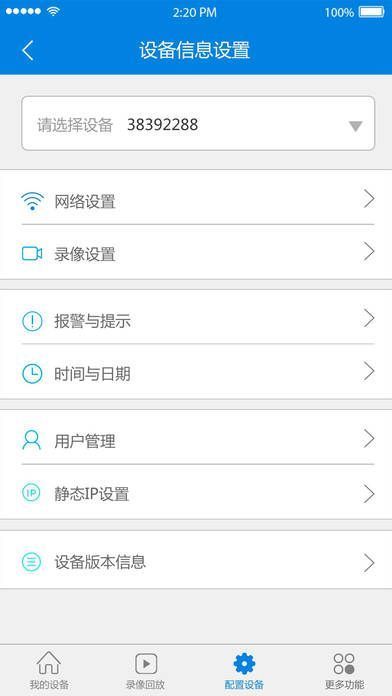Open 静态IP设置 static IP settings
The height and width of the screenshot is (696, 392).
click(x=196, y=492)
